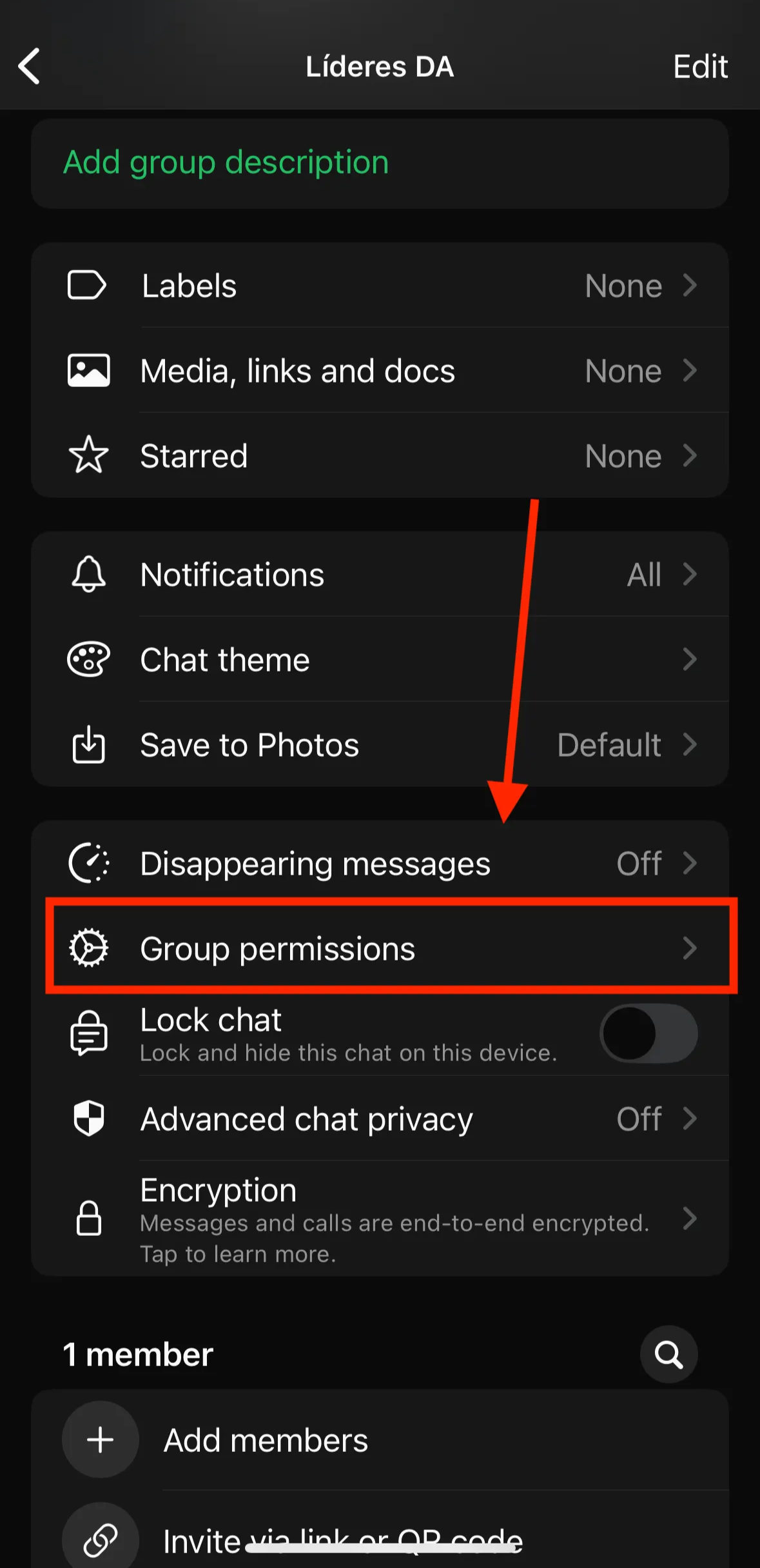Open Group permissions
The width and height of the screenshot is (760, 1568).
(x=380, y=948)
